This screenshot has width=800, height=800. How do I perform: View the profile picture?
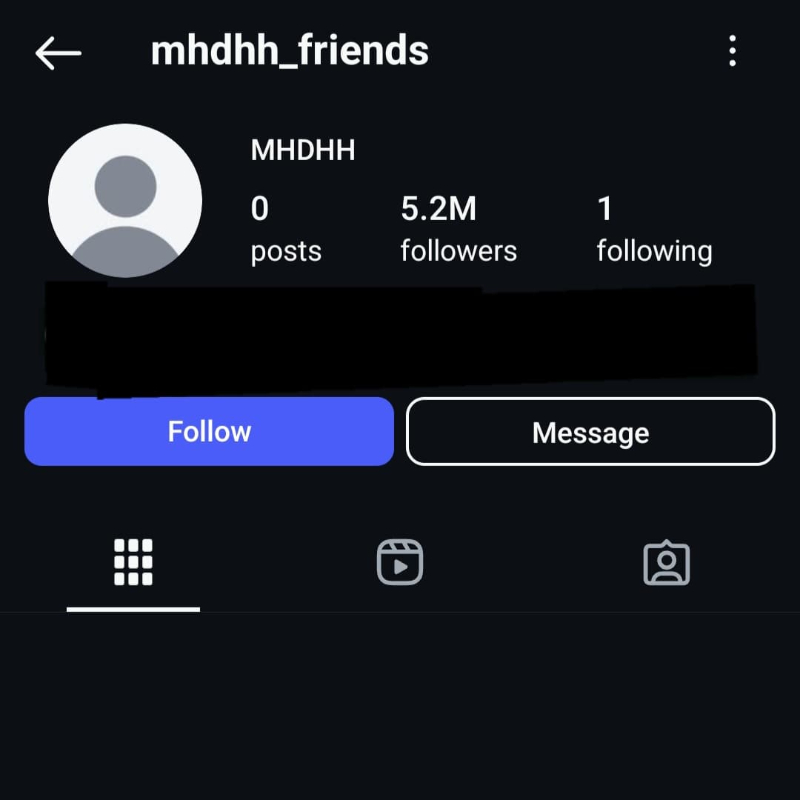(125, 200)
